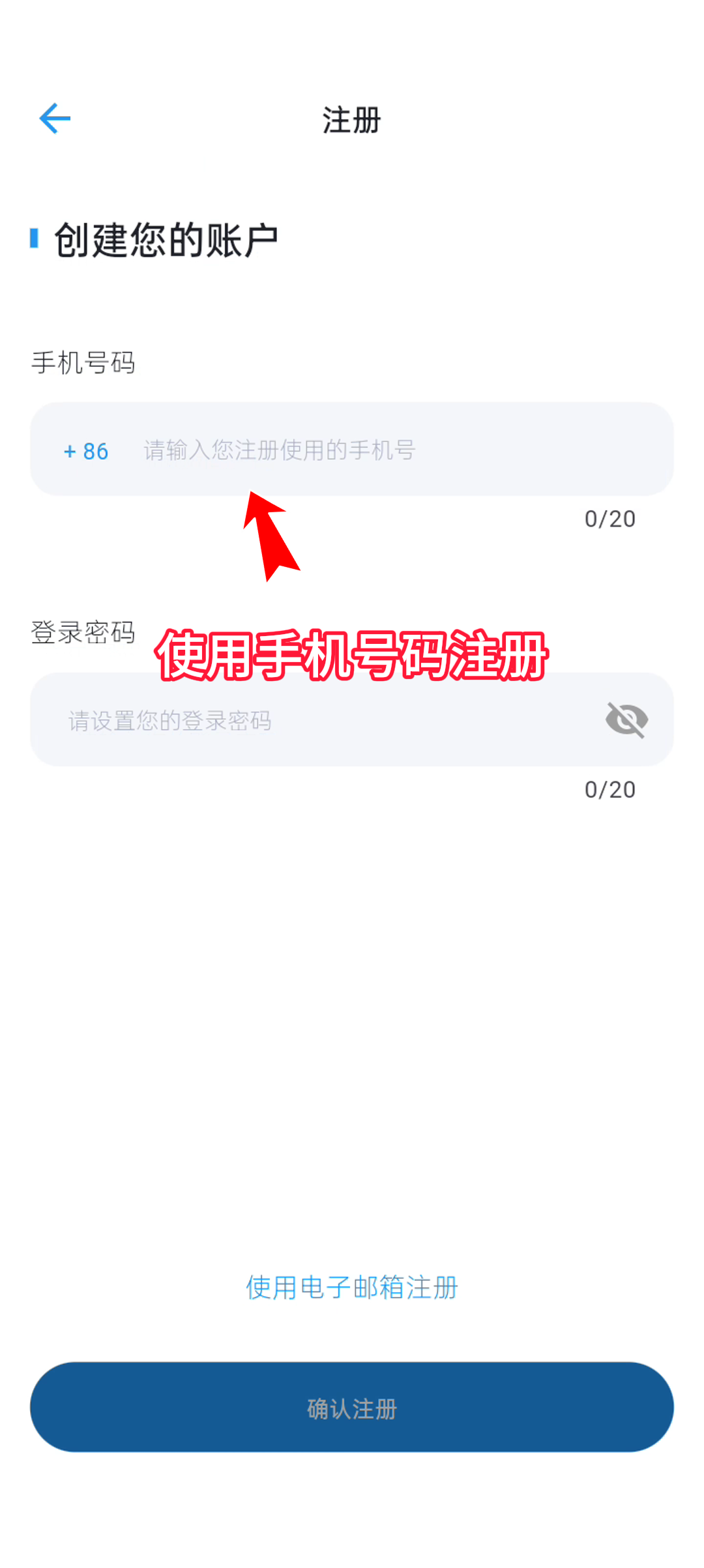Focus the phone number input field
Image resolution: width=704 pixels, height=1568 pixels.
[x=391, y=450]
